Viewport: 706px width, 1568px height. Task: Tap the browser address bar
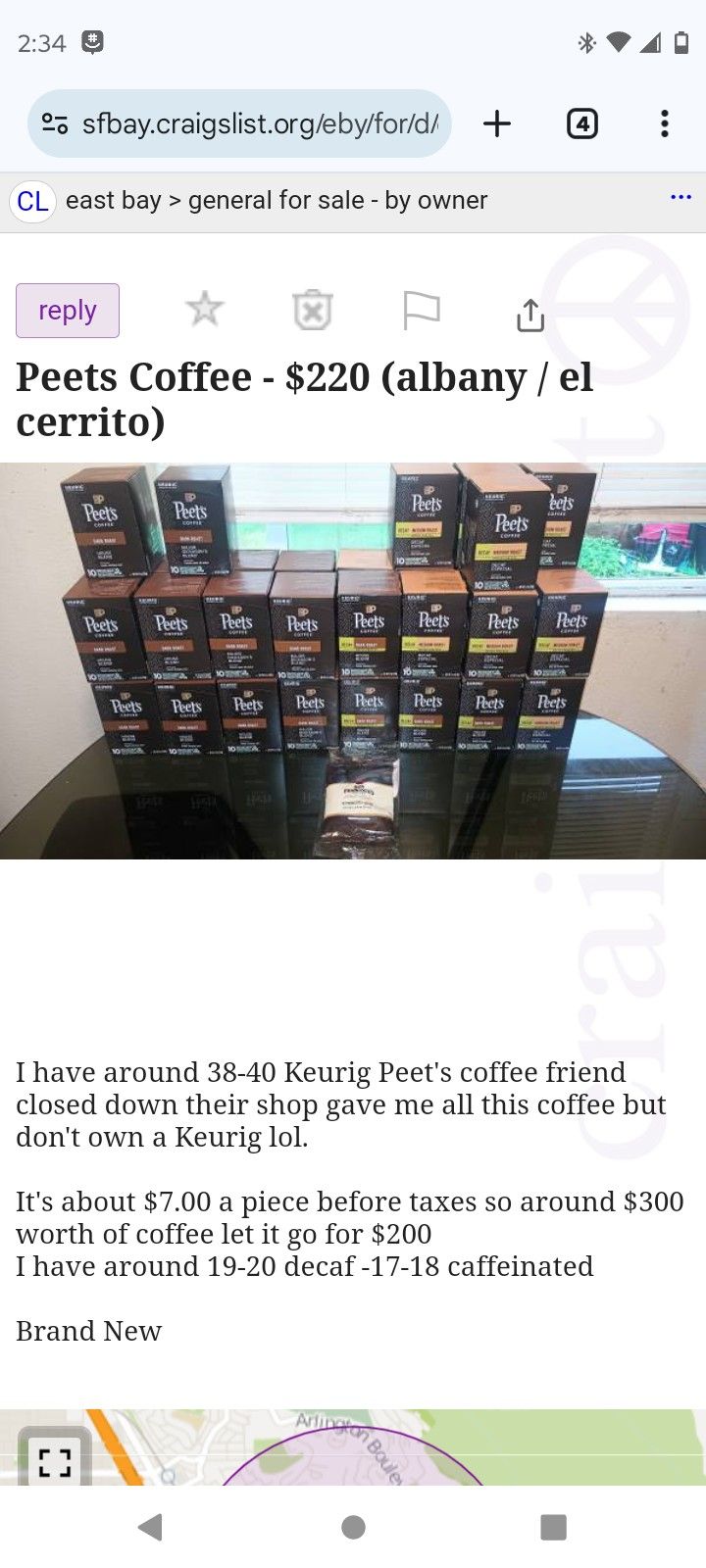point(260,124)
